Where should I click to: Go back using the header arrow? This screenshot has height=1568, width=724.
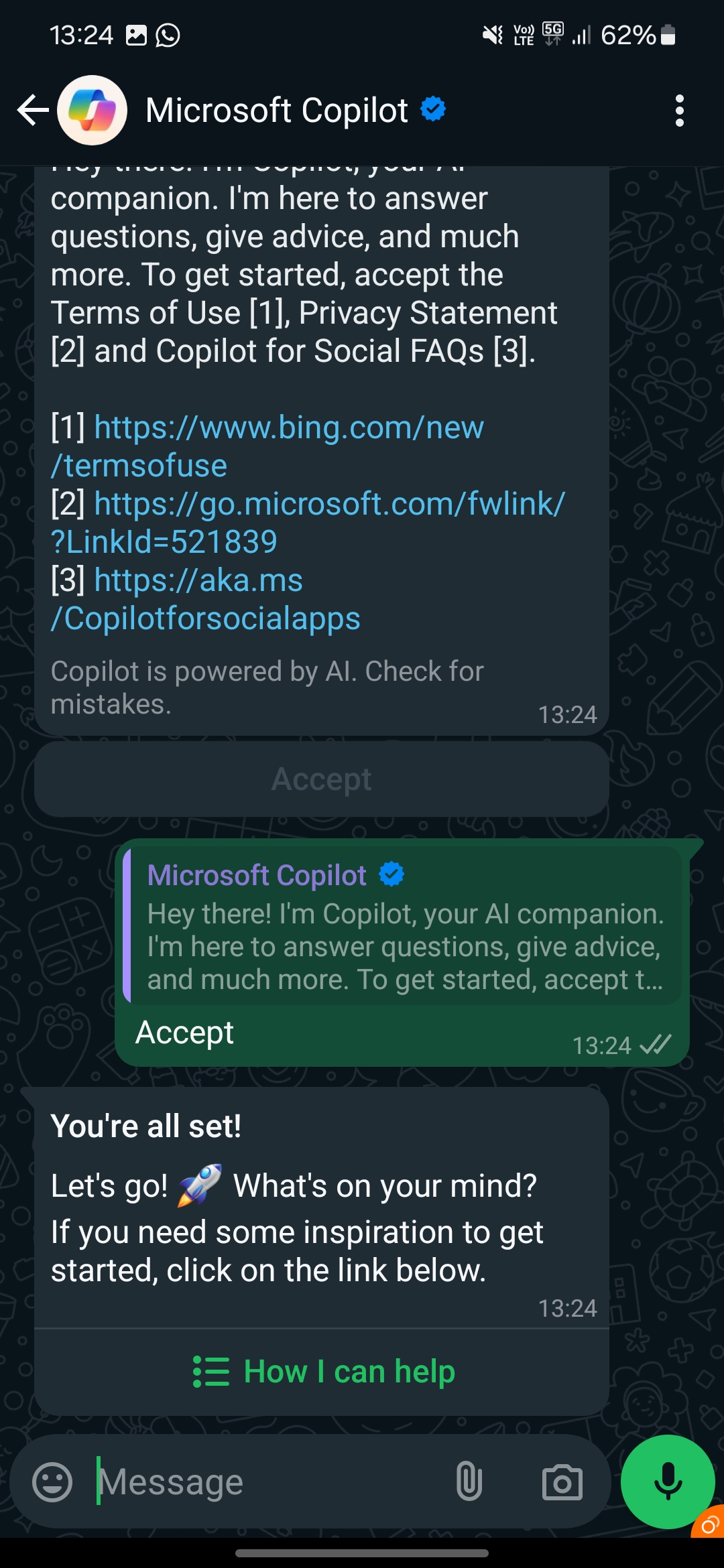[34, 111]
